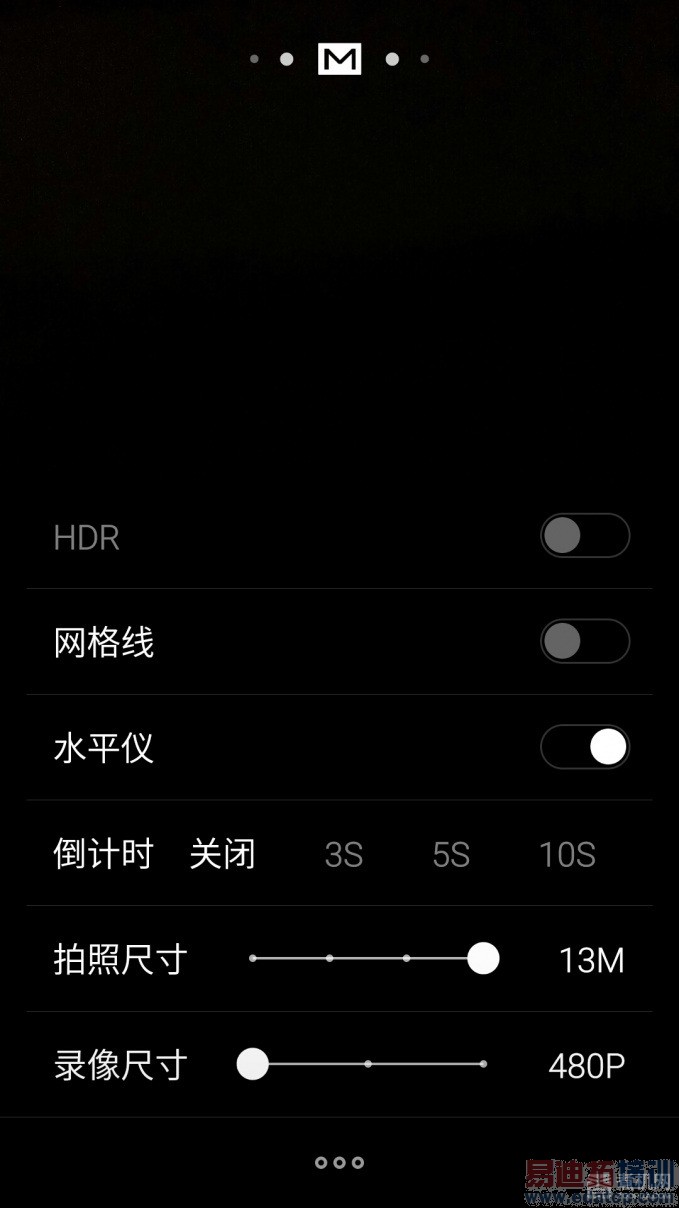Image resolution: width=679 pixels, height=1208 pixels.
Task: Disable the 水平仪 level gauge
Action: click(x=585, y=747)
